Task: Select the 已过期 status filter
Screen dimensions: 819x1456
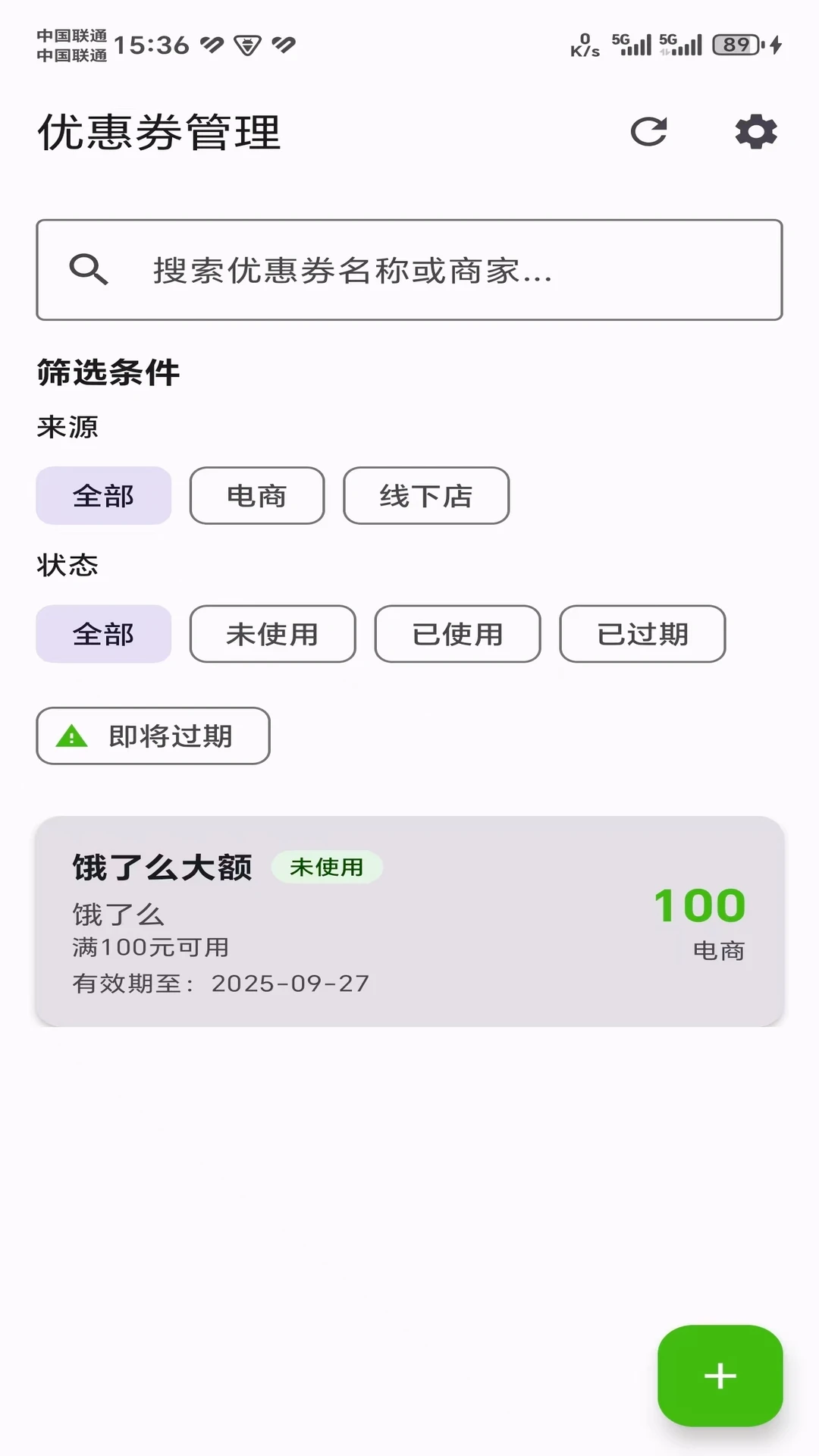Action: 642,634
